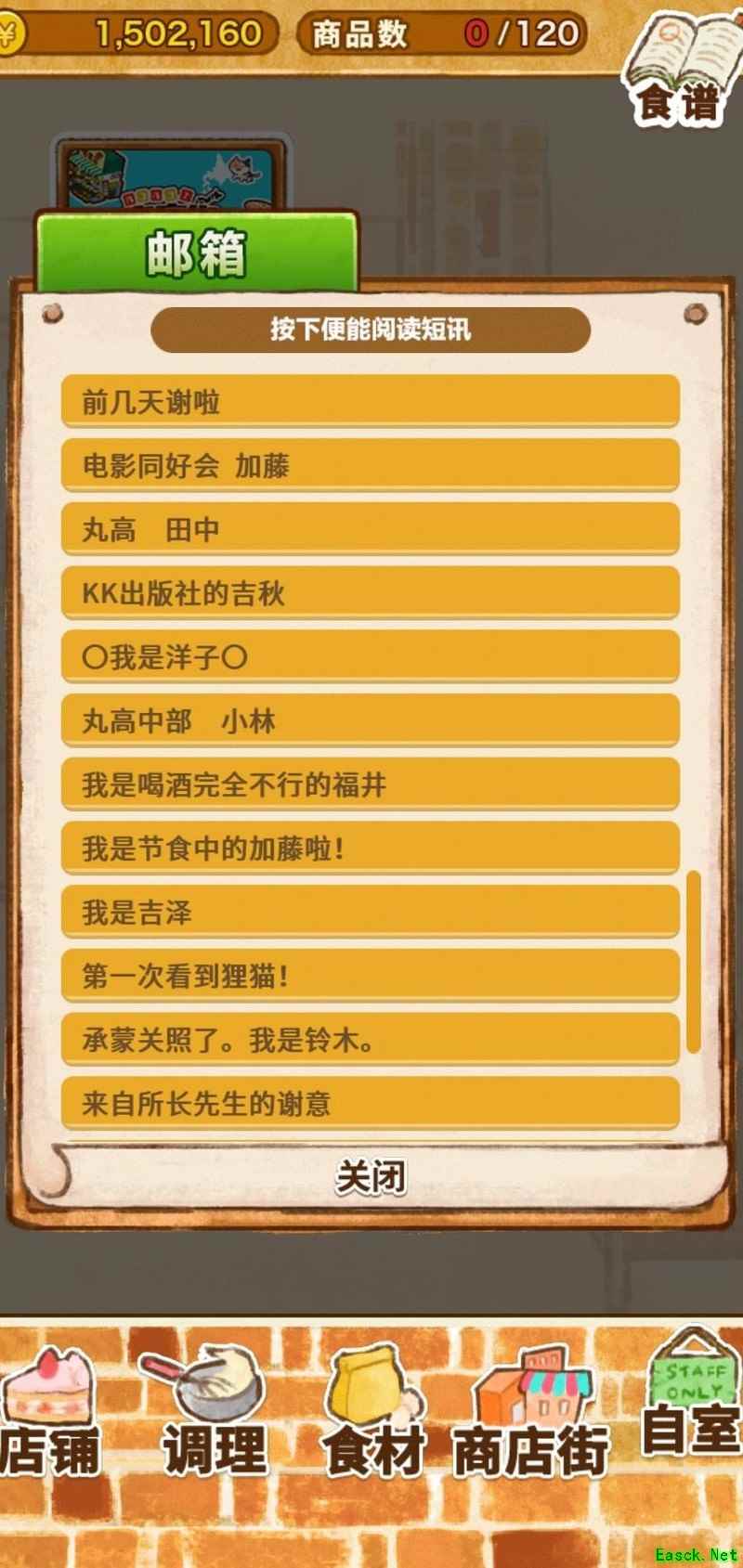Read message KK出版社的吉秋
743x1568 pixels.
pos(370,593)
